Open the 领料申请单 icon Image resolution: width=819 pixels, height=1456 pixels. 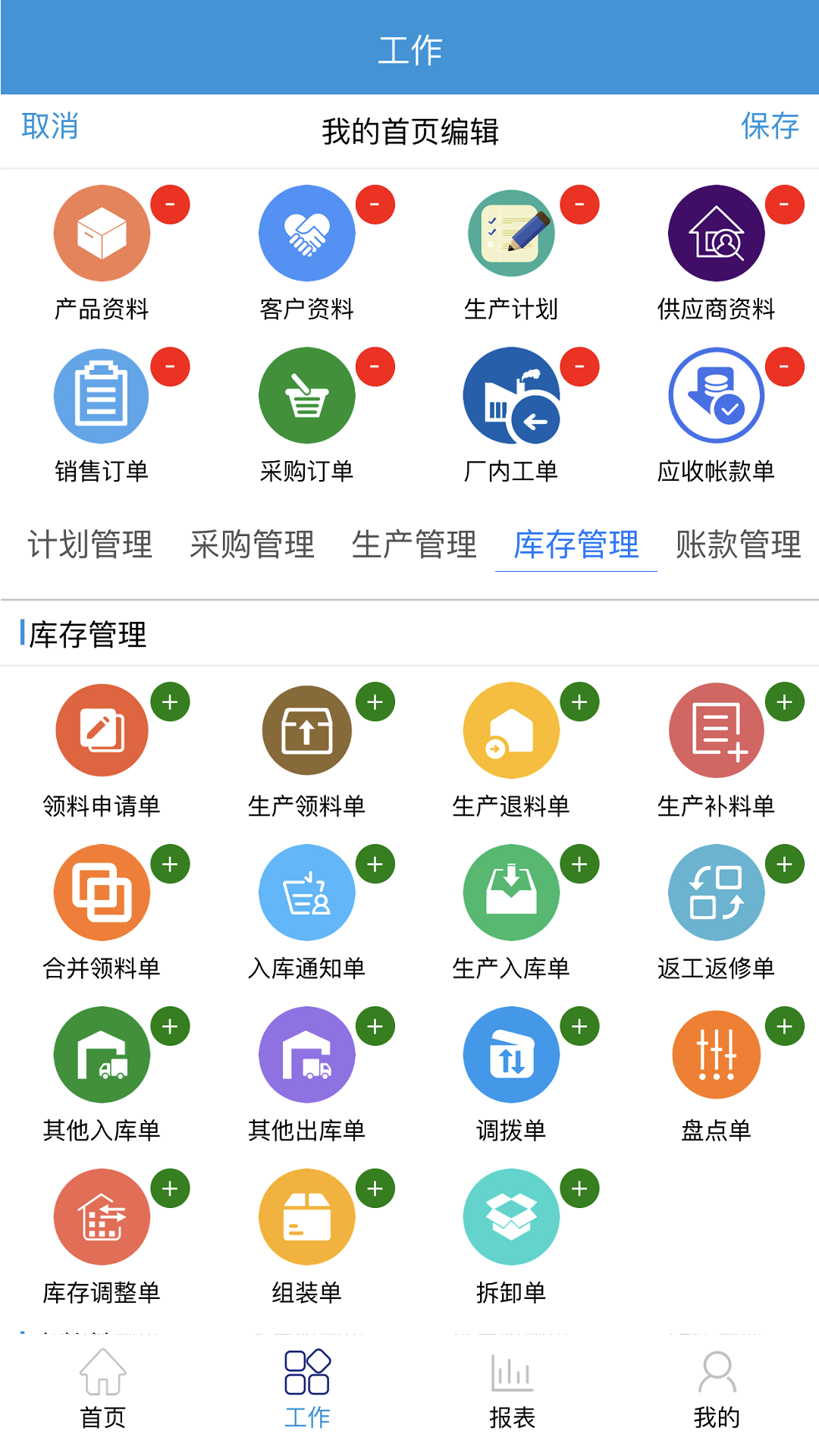(102, 730)
